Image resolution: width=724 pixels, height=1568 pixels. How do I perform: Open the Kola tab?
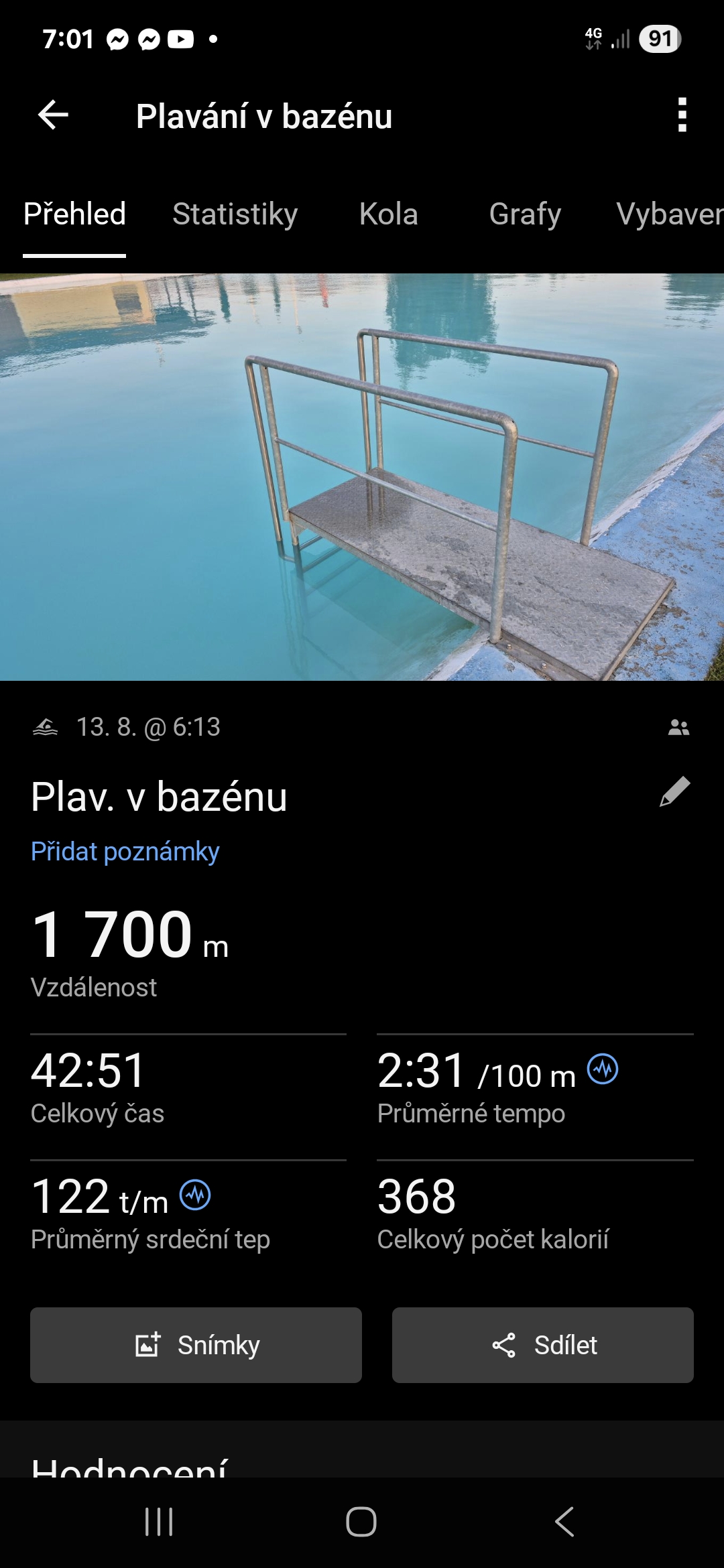[388, 214]
